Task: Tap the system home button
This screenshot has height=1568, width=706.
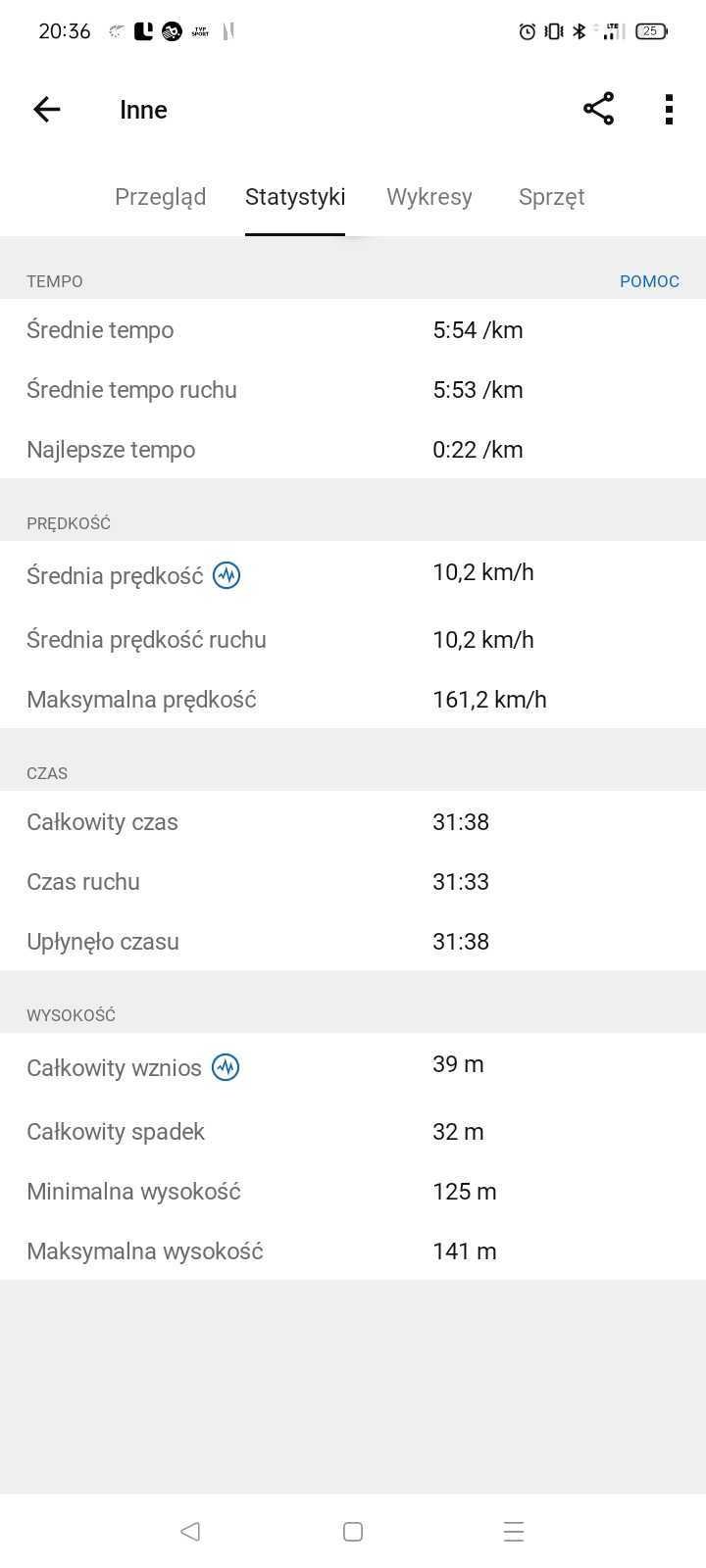Action: tap(353, 1531)
